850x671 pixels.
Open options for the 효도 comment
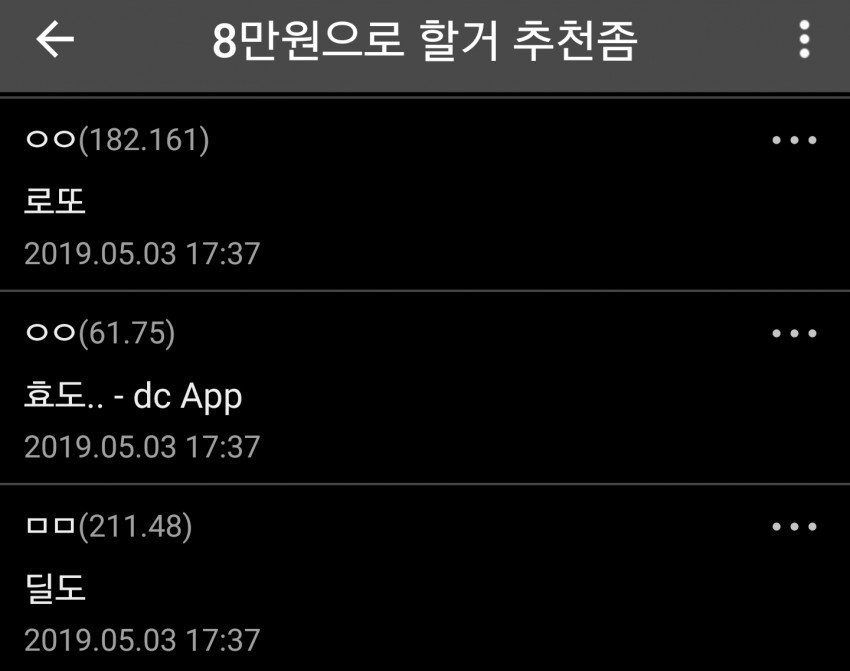click(795, 334)
